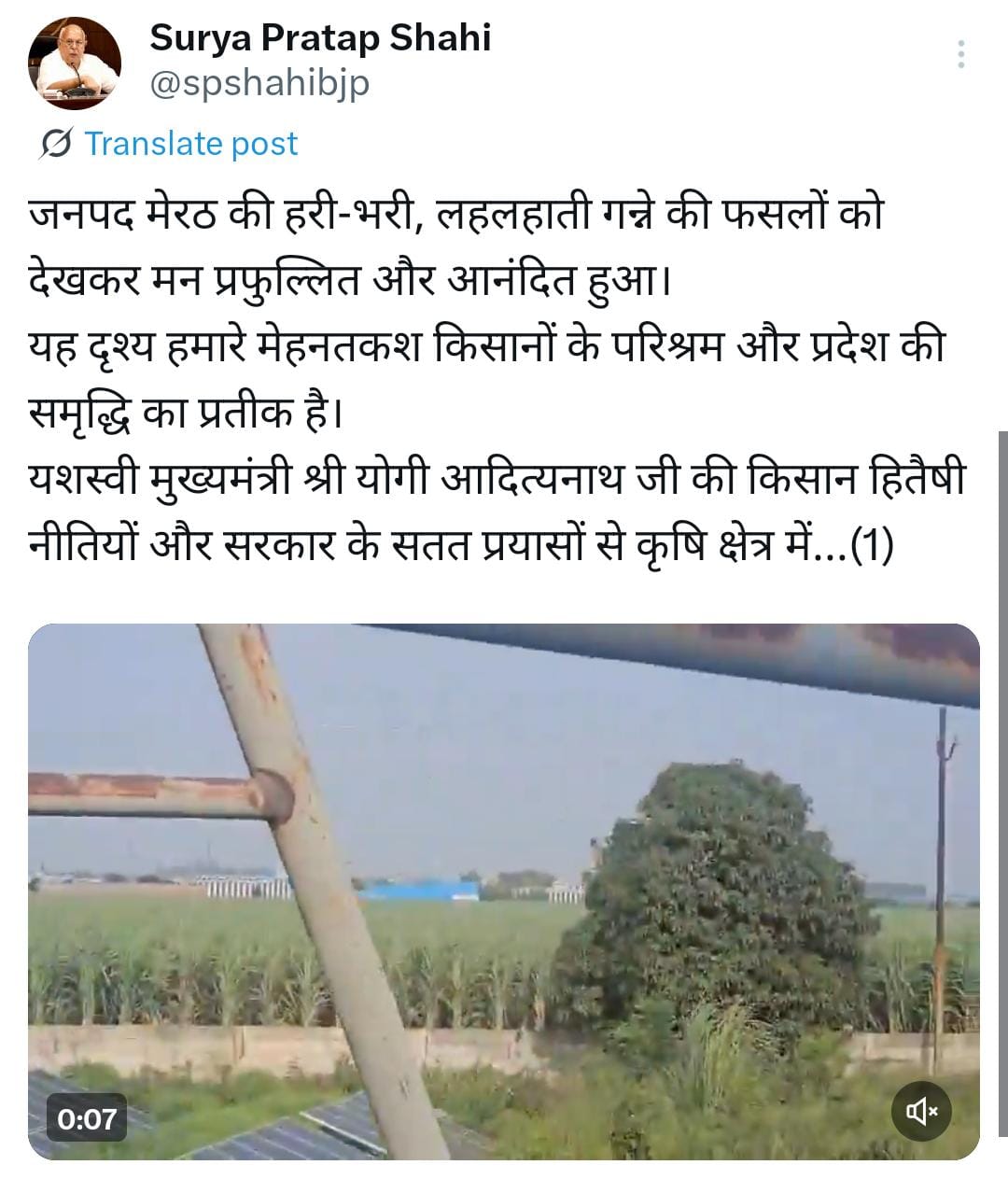Tap Translate post link

point(190,144)
